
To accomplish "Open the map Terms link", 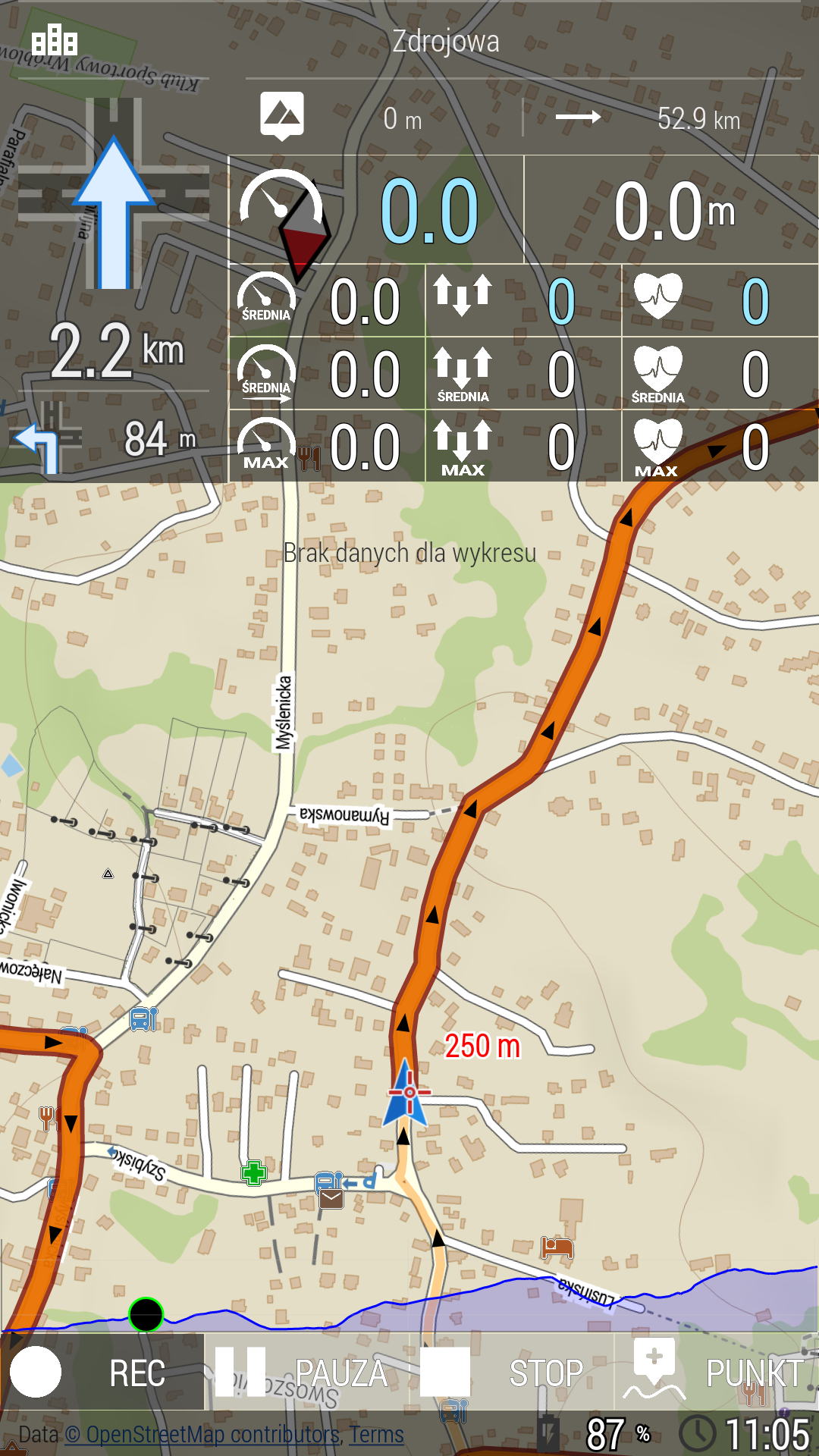I will pos(376,1435).
